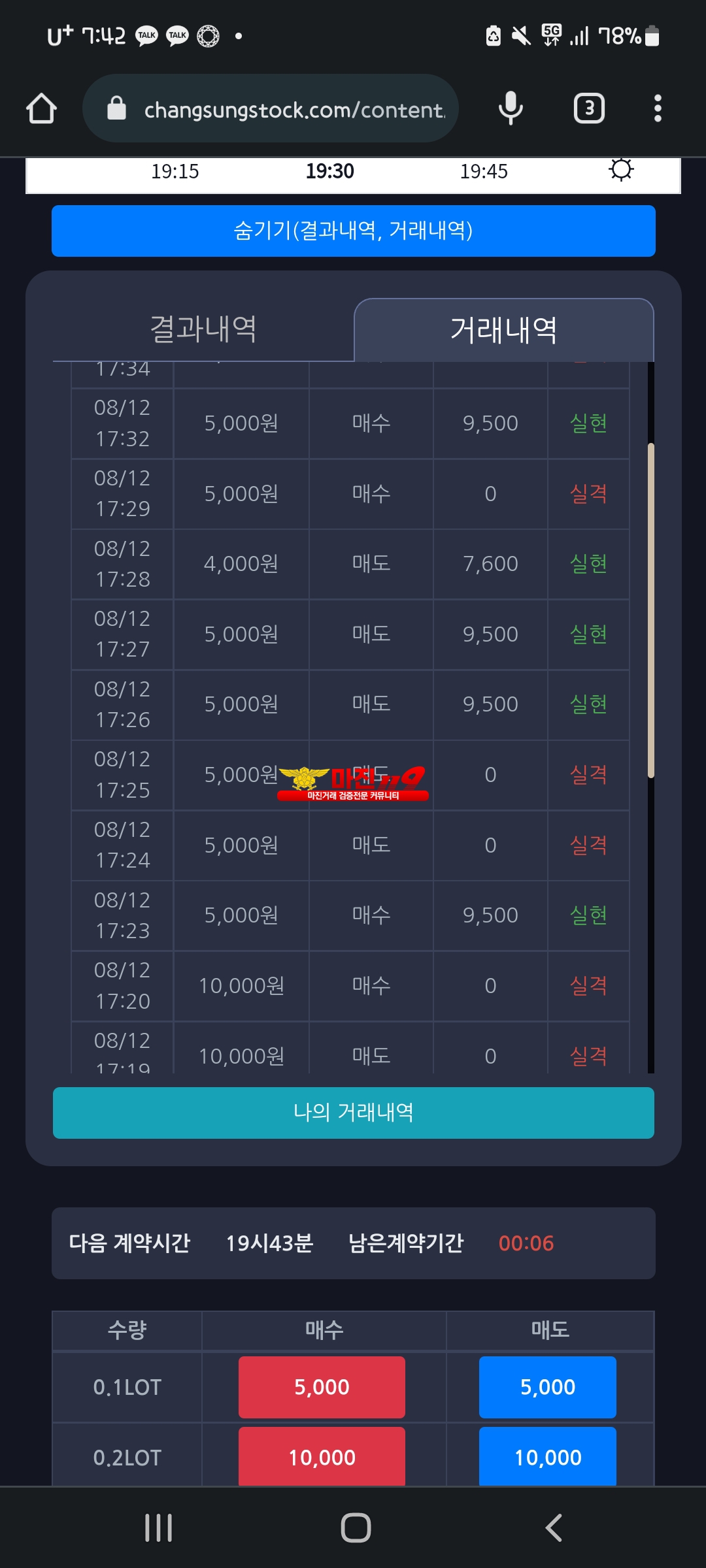Buy 0.1LOT with the red 5,000 button
The width and height of the screenshot is (706, 1568).
tap(322, 1387)
